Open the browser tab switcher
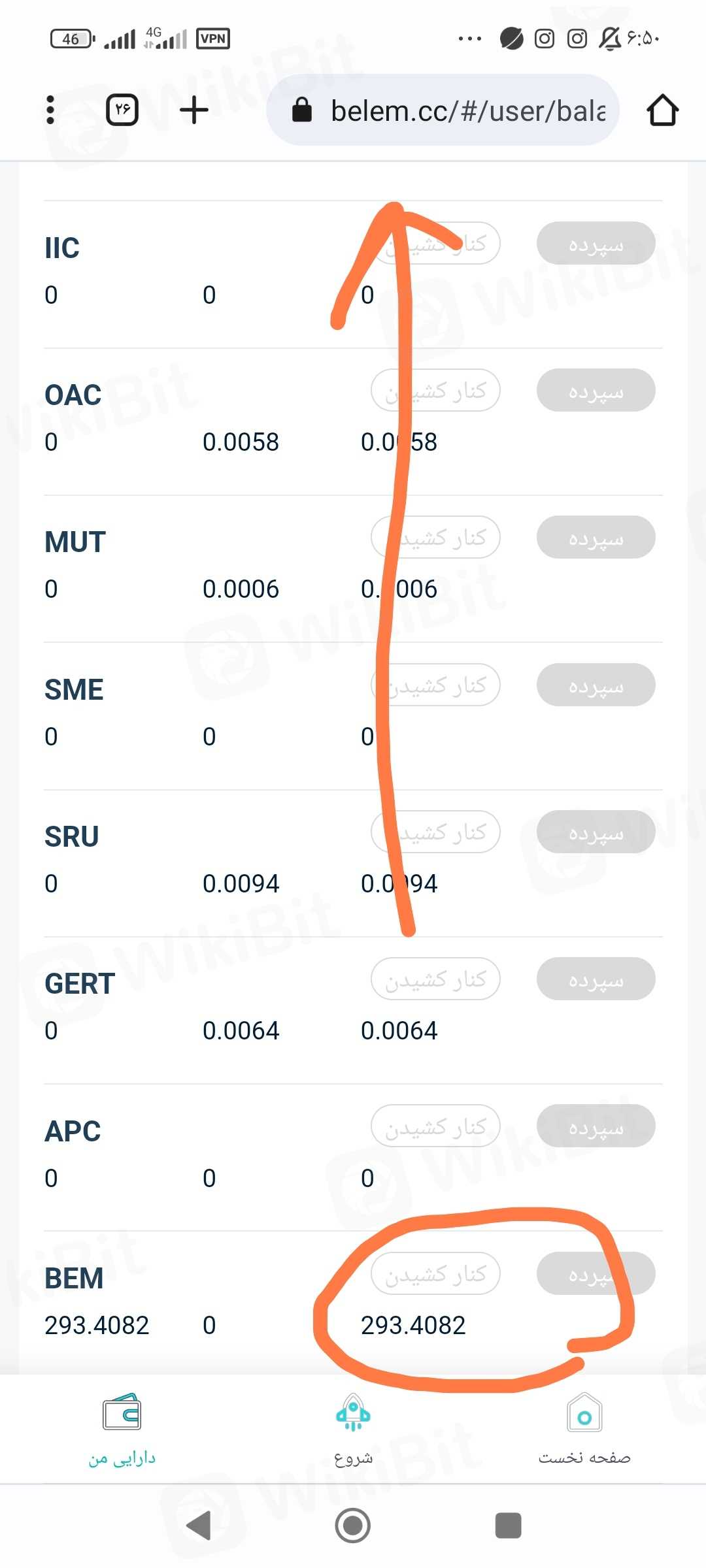This screenshot has height=1568, width=706. [x=122, y=110]
